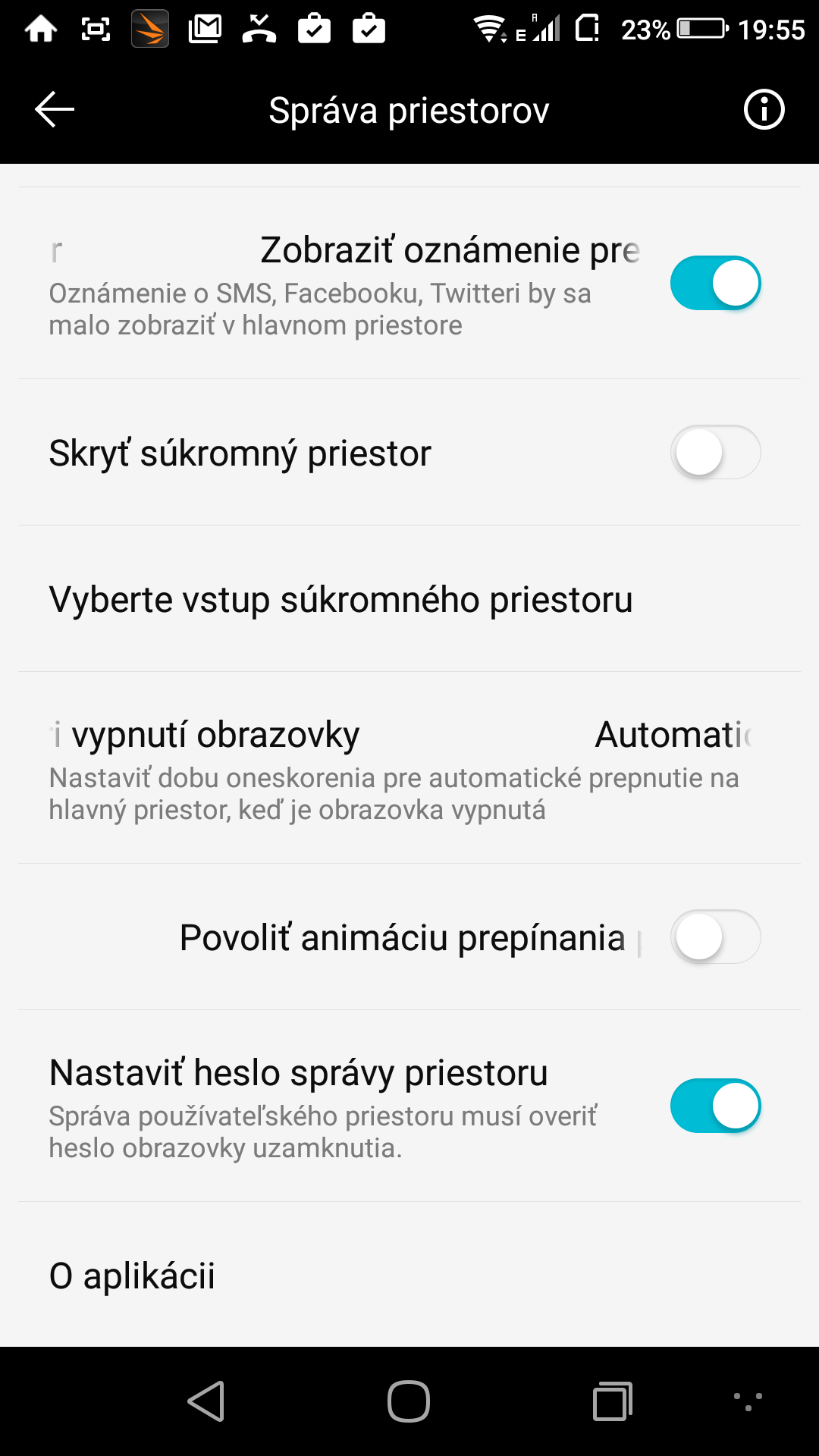Go back using the top arrow
Viewport: 819px width, 1456px height.
(55, 110)
